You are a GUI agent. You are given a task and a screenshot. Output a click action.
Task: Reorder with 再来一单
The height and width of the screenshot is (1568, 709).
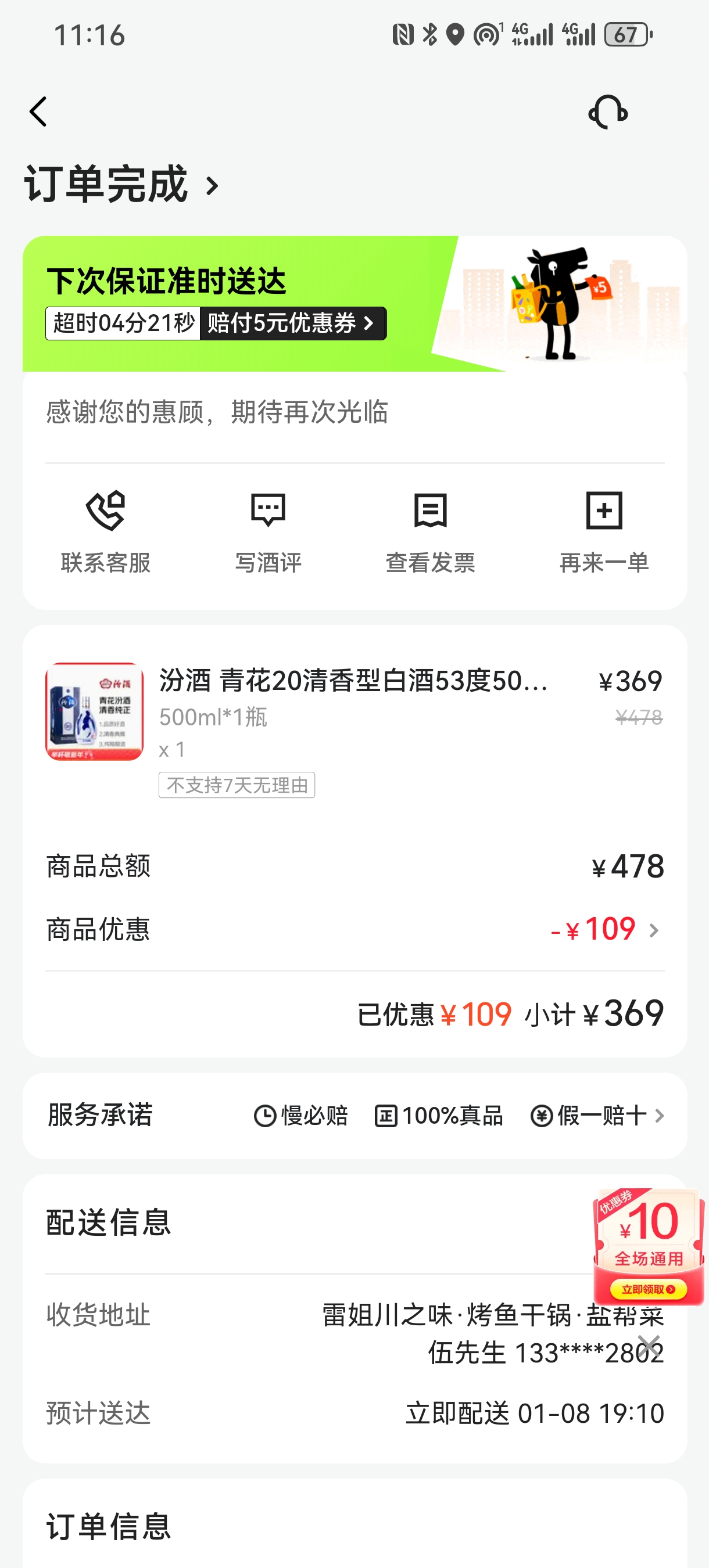pyautogui.click(x=604, y=532)
